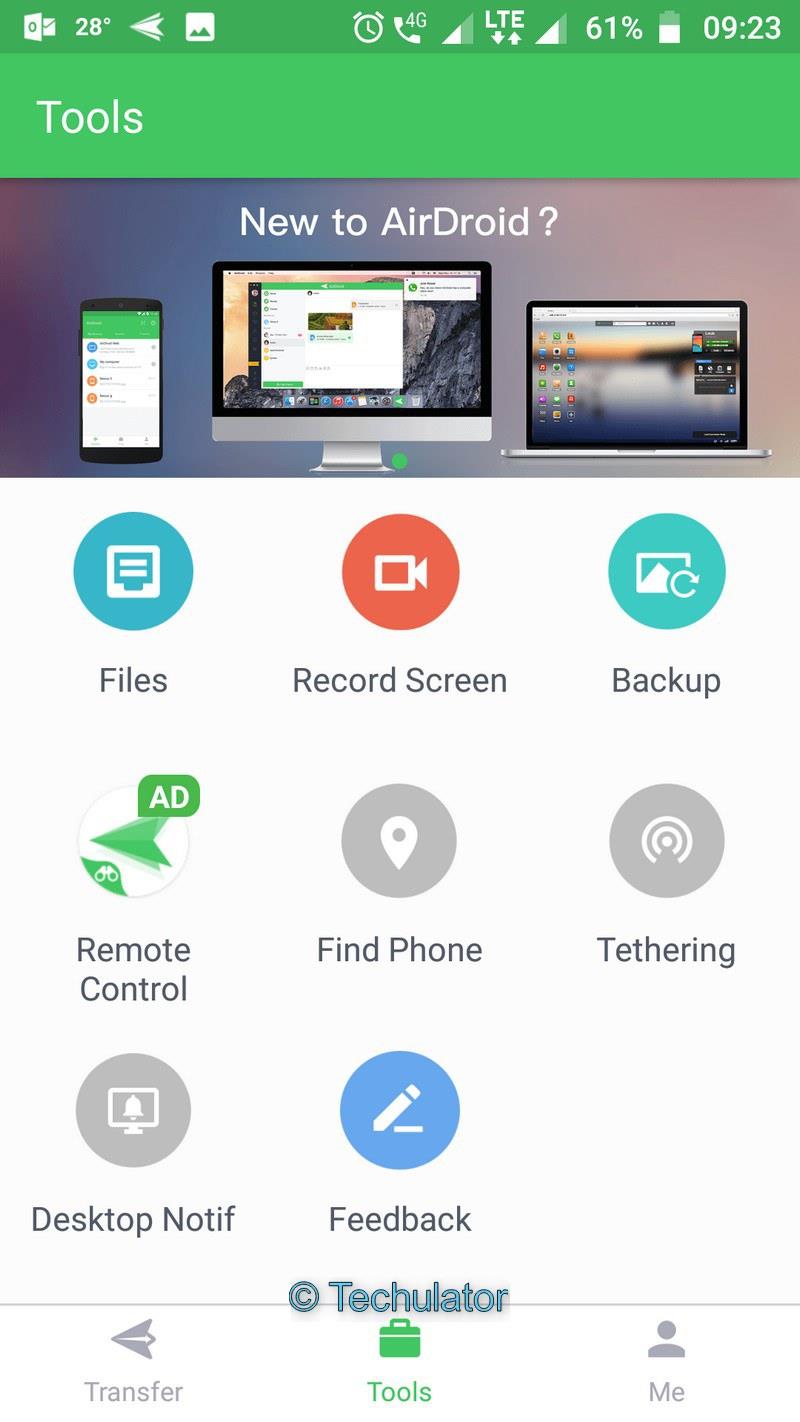
Task: Open the Backup tool
Action: [x=666, y=572]
